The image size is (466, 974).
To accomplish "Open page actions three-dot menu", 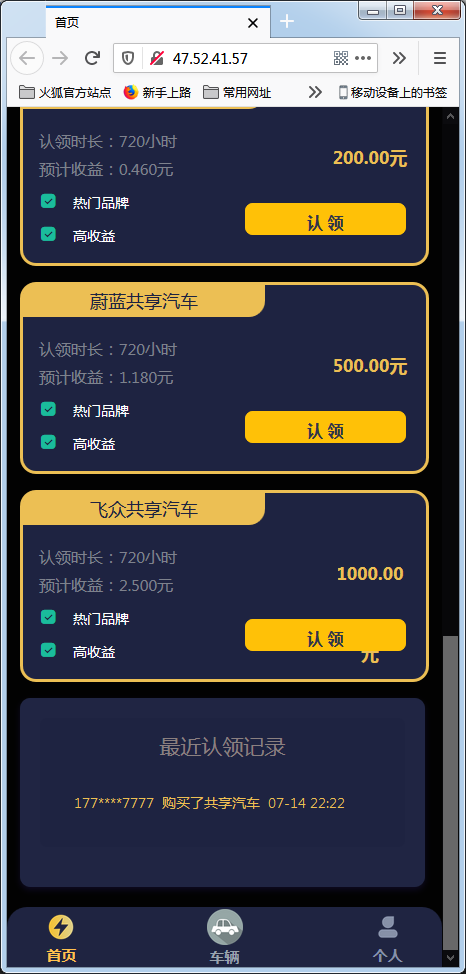I will click(363, 58).
